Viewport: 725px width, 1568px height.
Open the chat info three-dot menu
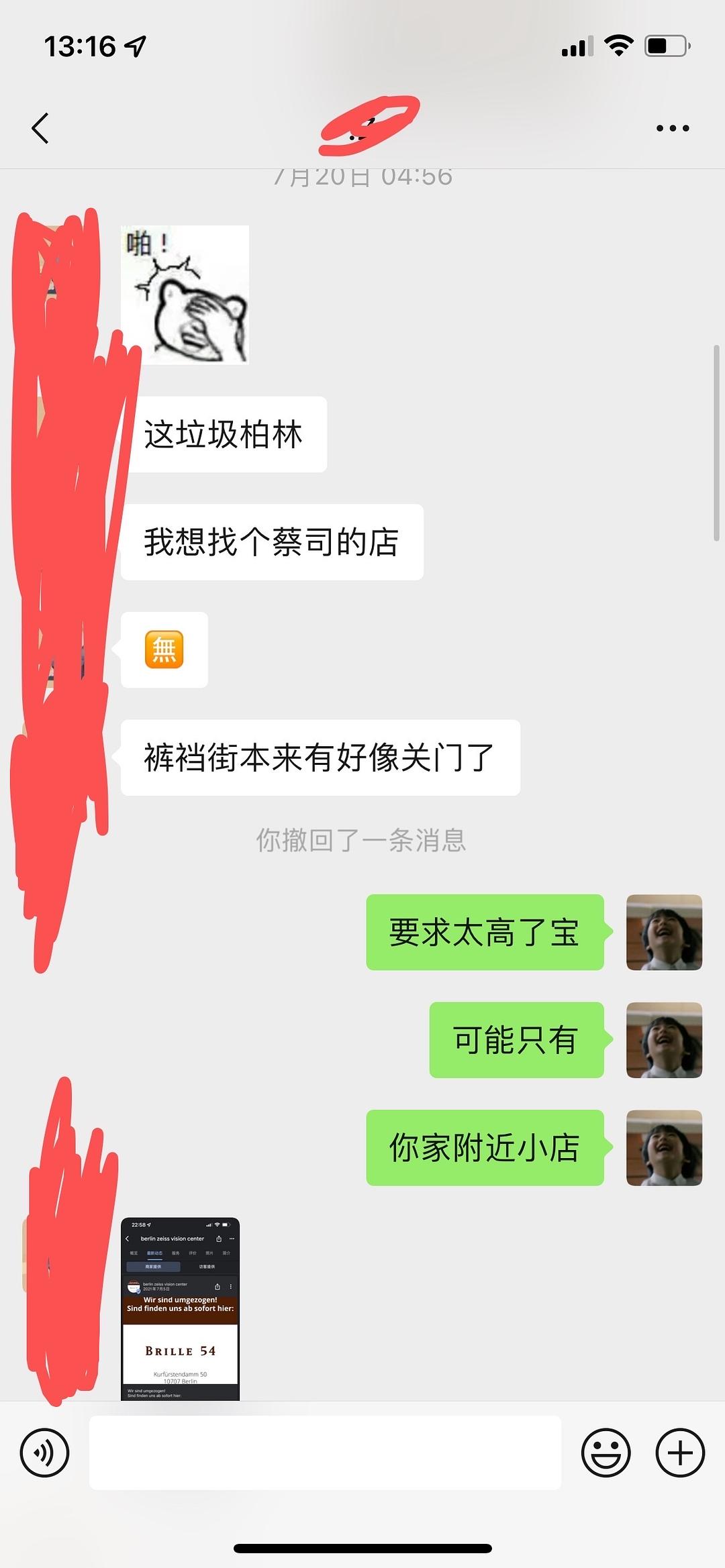point(673,127)
